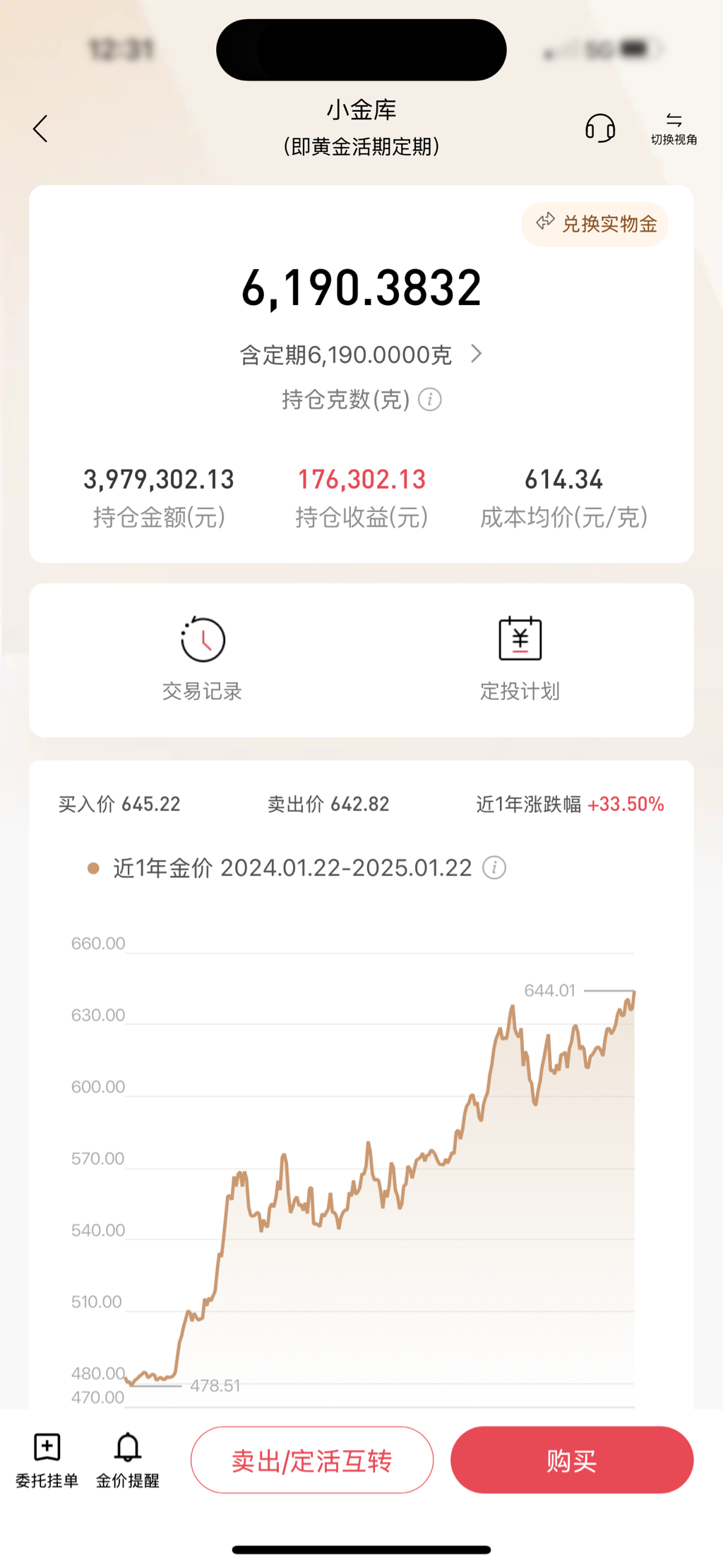The height and width of the screenshot is (1568, 723).
Task: Show info for 近1年金价 chart
Action: tap(494, 867)
